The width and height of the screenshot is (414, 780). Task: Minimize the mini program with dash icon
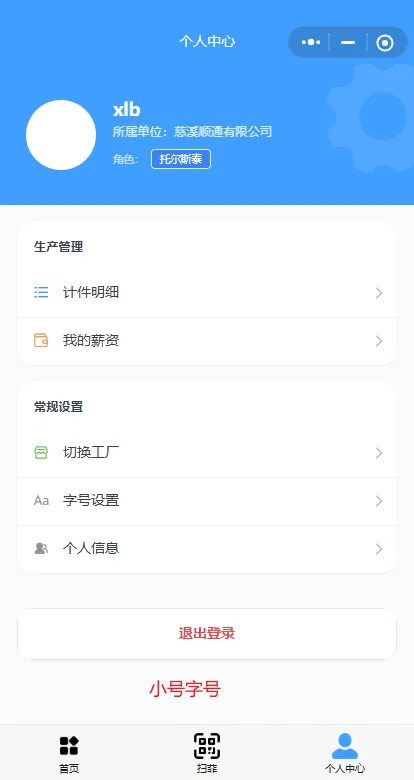(348, 42)
